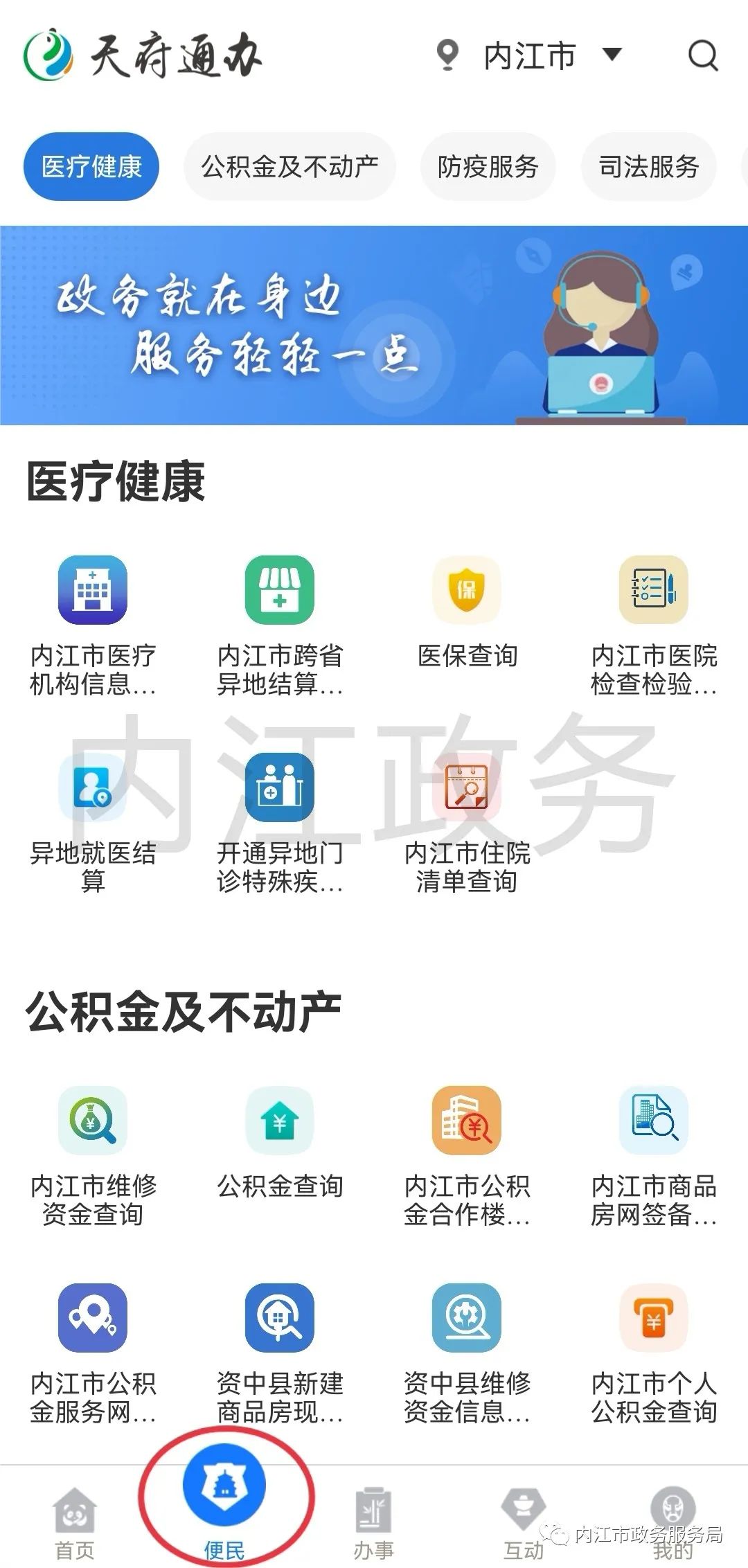
Task: Open the search magnifier icon
Action: [703, 55]
